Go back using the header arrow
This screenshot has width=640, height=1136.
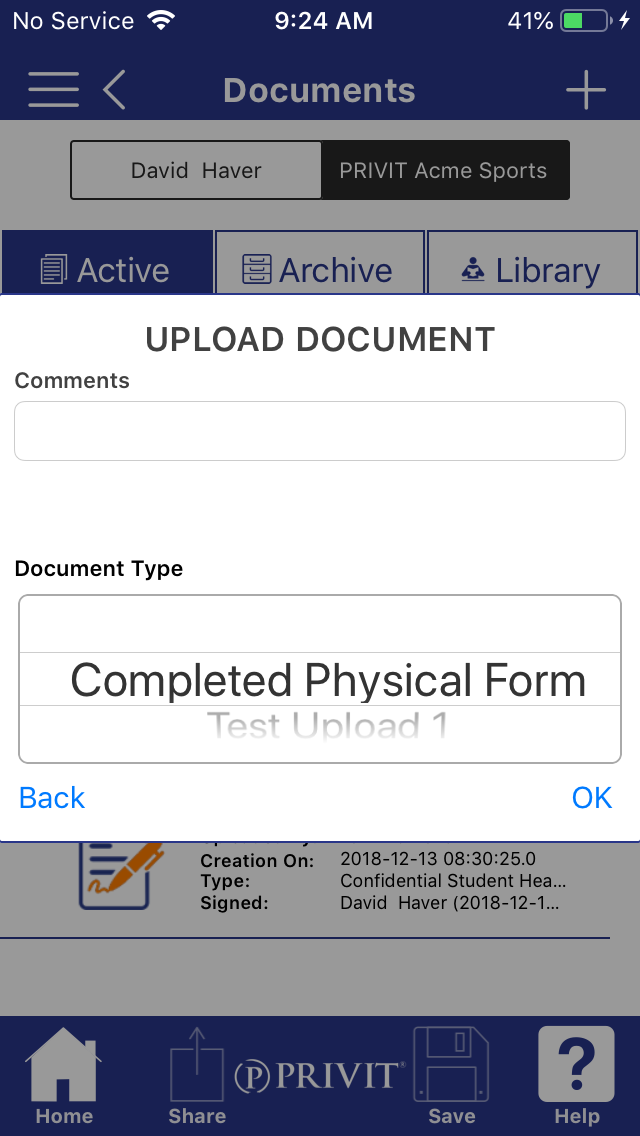(114, 91)
